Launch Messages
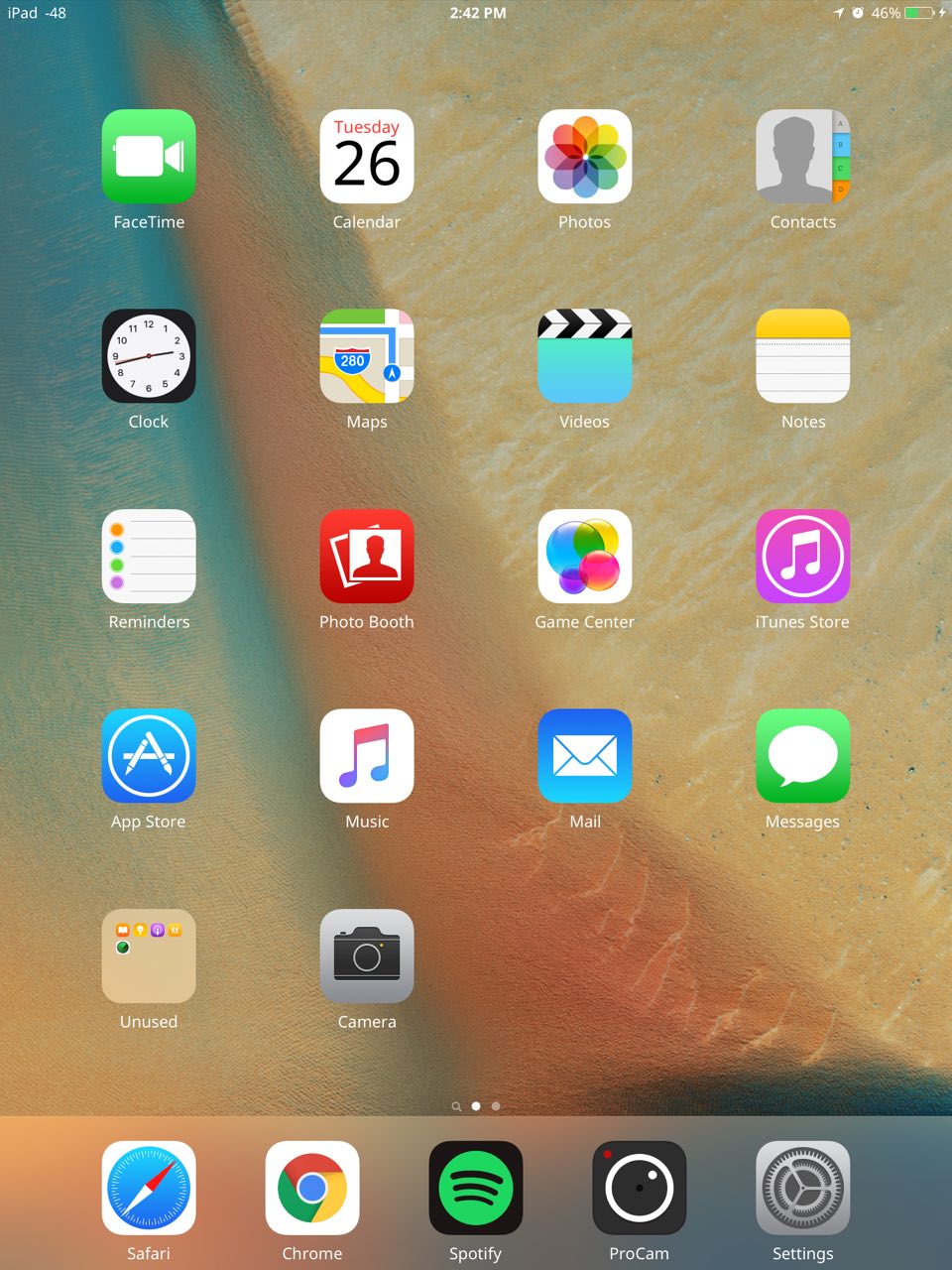The width and height of the screenshot is (952, 1270). click(802, 756)
